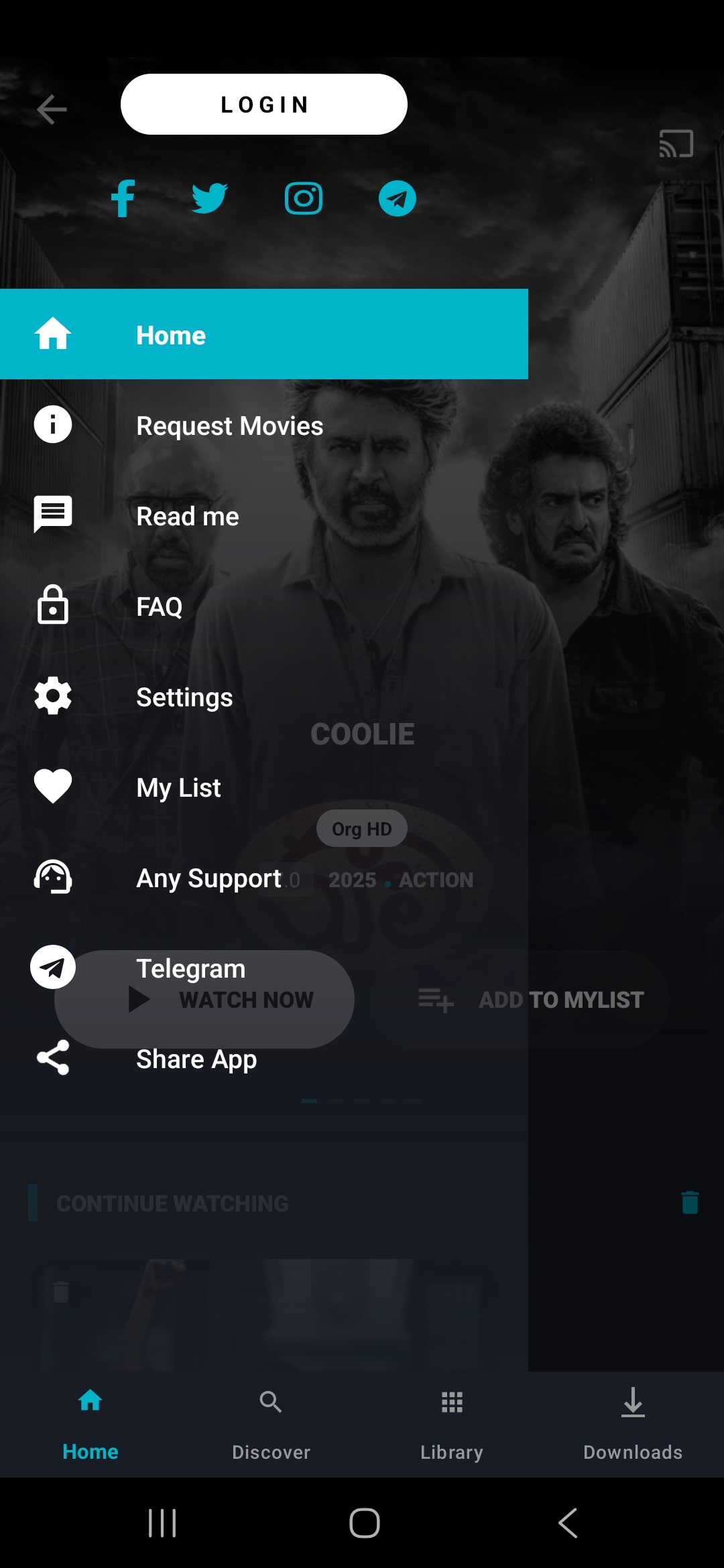Open the Read me entry
Image resolution: width=724 pixels, height=1568 pixels.
click(188, 516)
